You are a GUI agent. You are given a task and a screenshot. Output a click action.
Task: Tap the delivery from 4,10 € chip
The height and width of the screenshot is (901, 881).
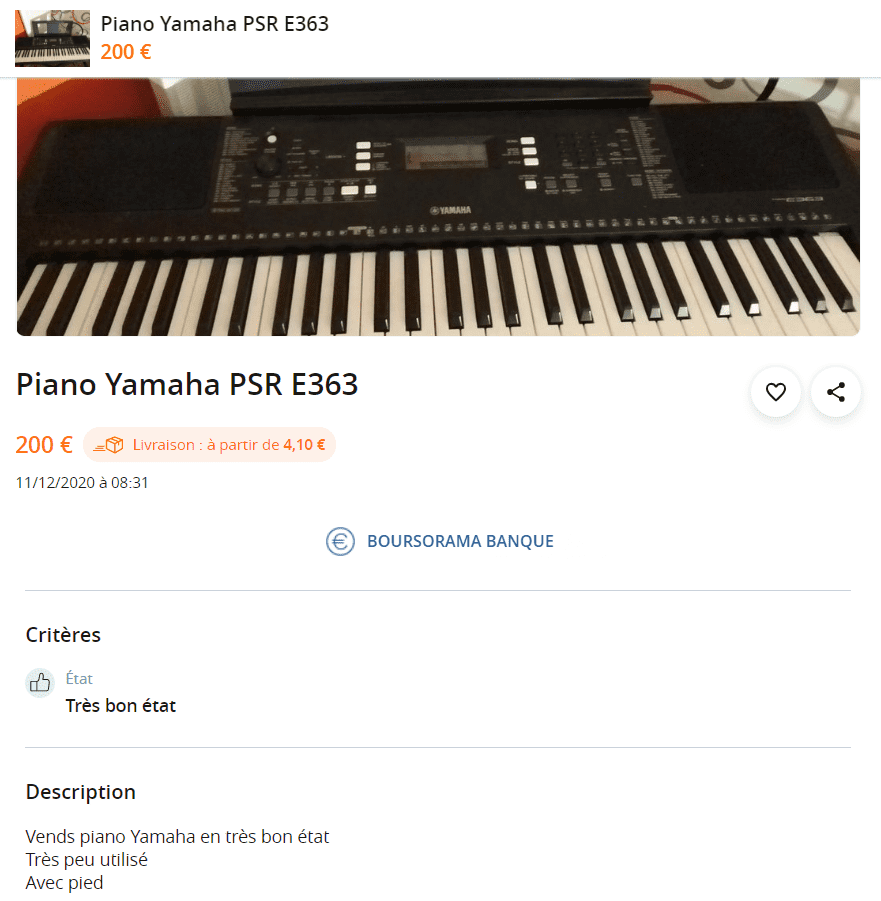(210, 445)
